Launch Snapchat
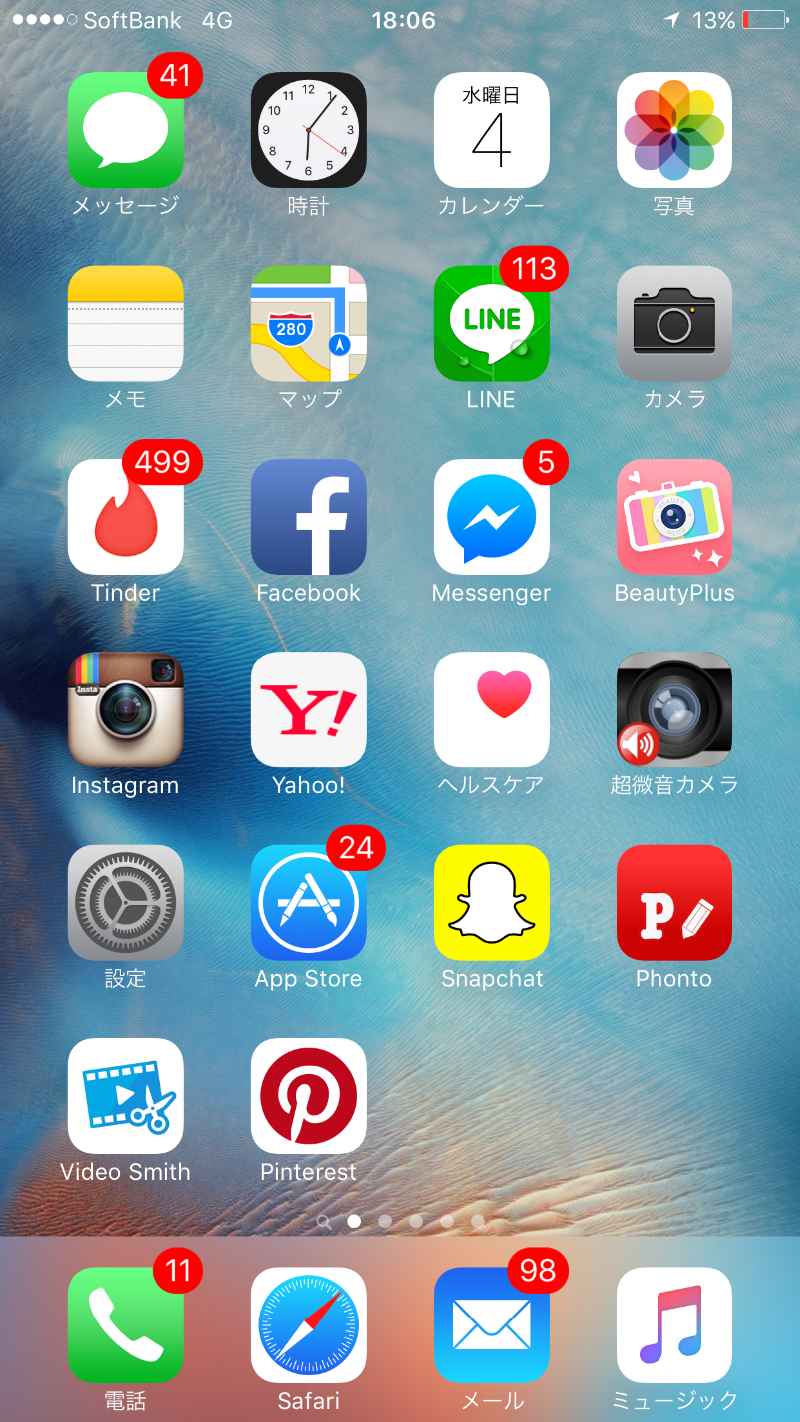Screen dimensions: 800x1422 click(x=491, y=903)
